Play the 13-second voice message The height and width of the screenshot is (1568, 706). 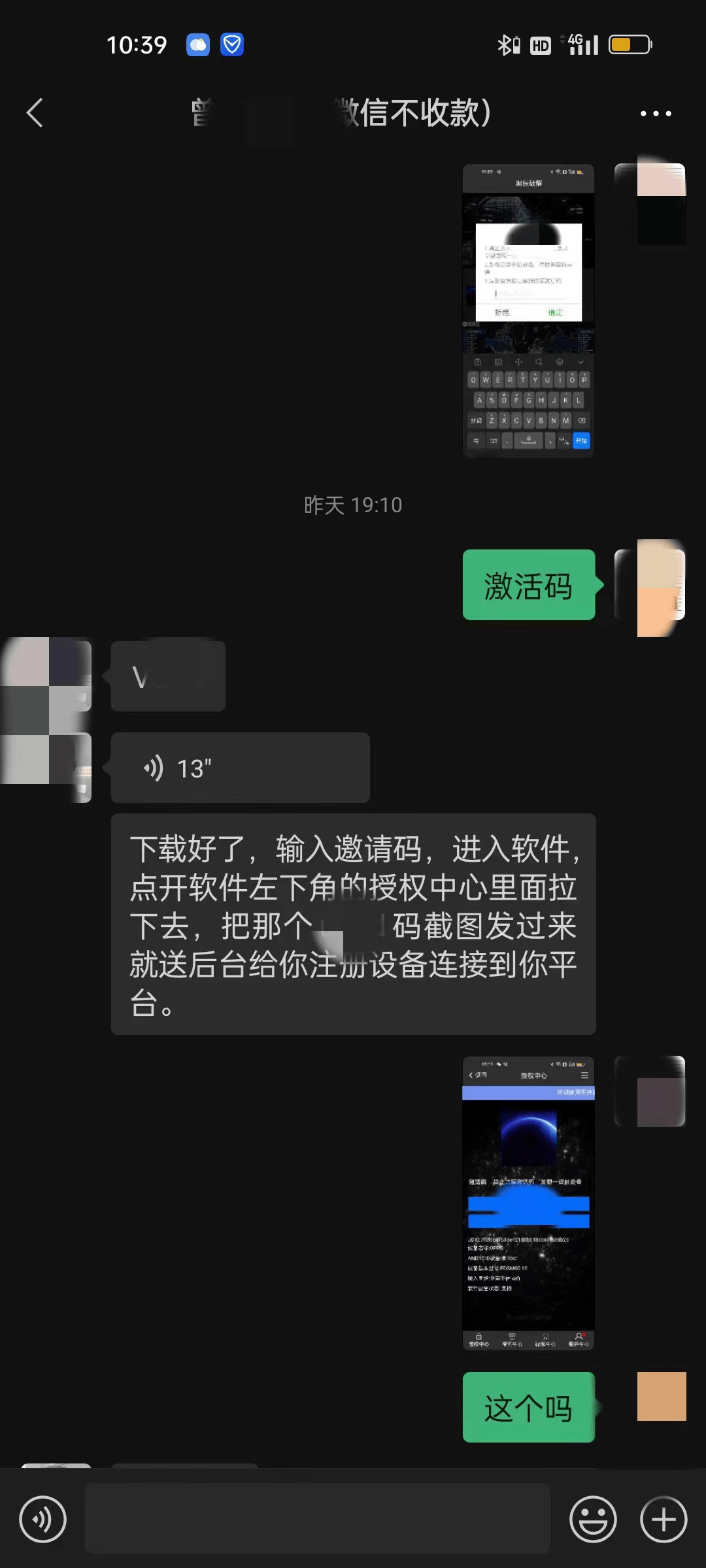[x=240, y=768]
